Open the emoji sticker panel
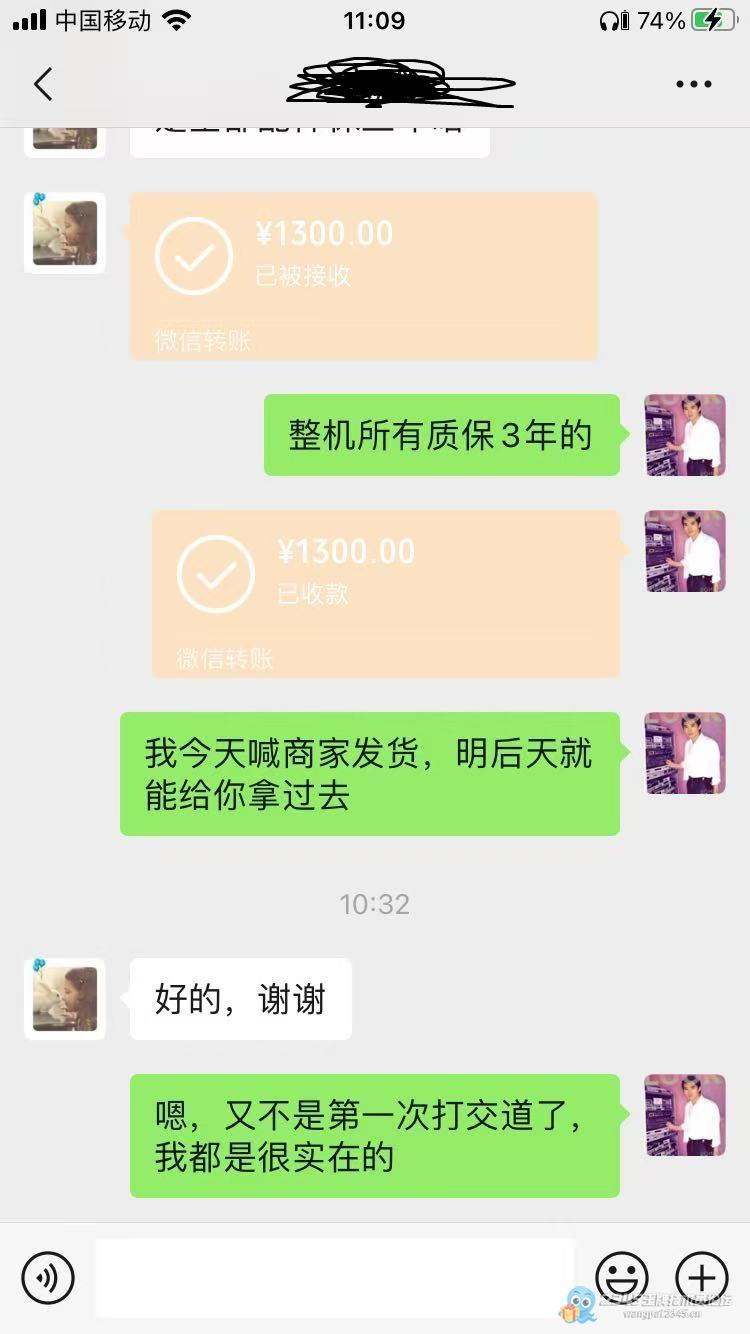The height and width of the screenshot is (1334, 750). click(x=622, y=1277)
